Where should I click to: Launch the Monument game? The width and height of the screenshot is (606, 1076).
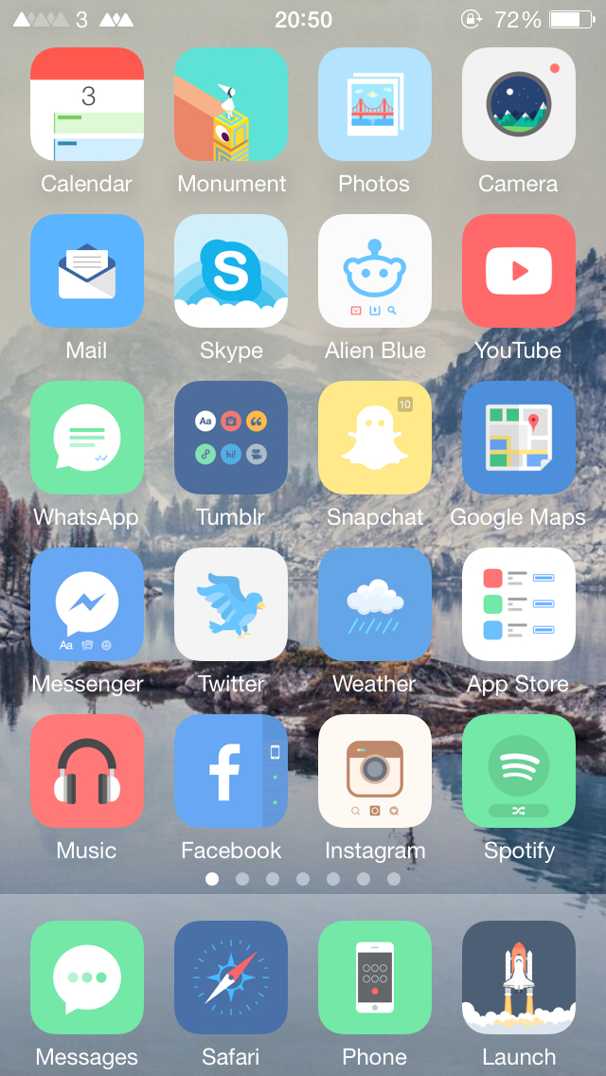(231, 105)
